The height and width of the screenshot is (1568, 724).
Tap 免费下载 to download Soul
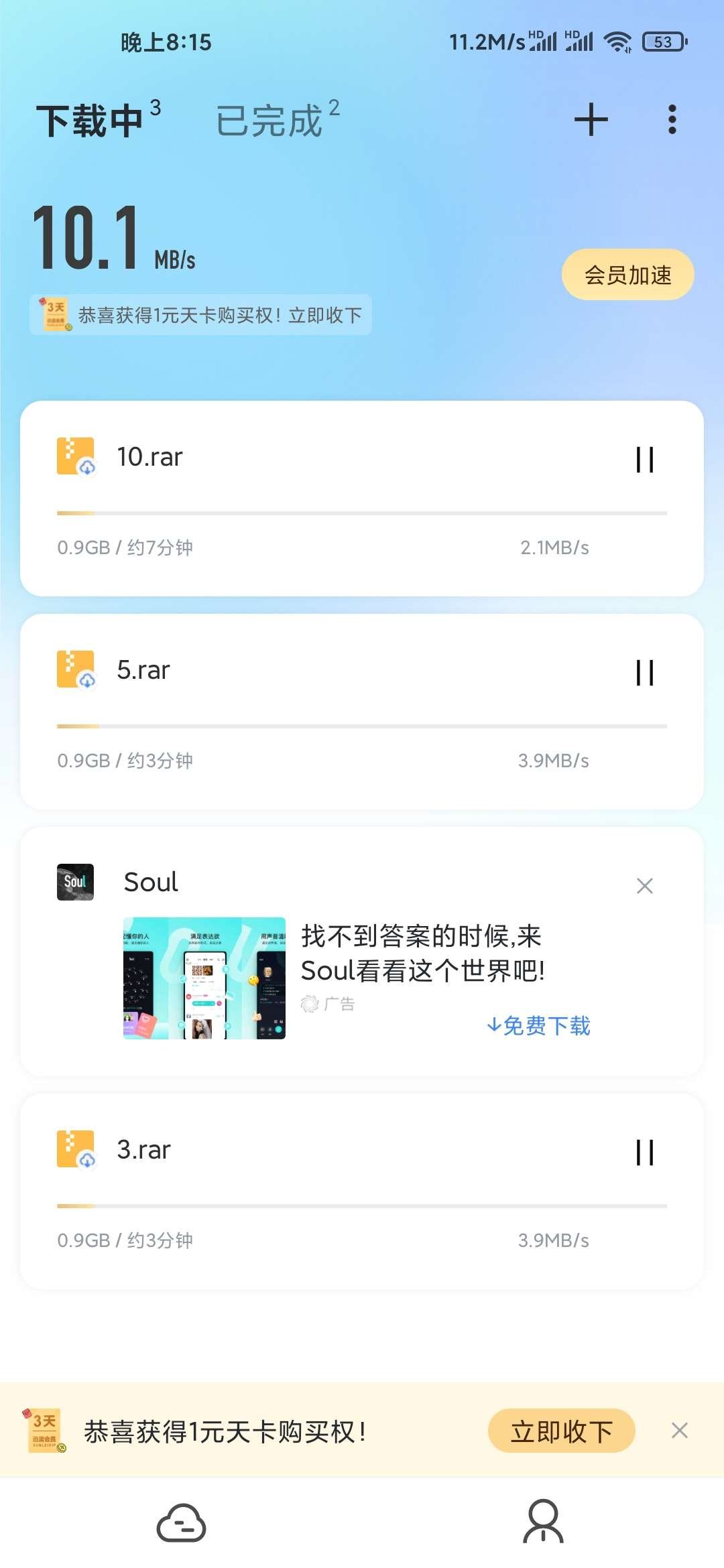pyautogui.click(x=538, y=1027)
